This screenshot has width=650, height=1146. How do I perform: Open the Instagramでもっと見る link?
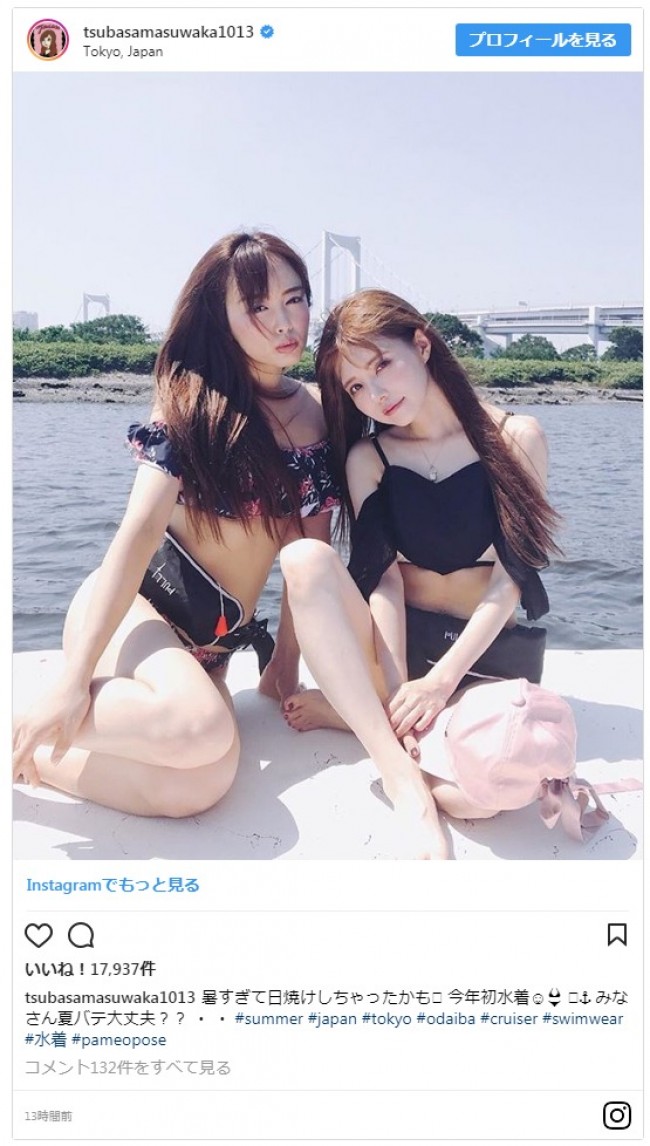tap(112, 884)
